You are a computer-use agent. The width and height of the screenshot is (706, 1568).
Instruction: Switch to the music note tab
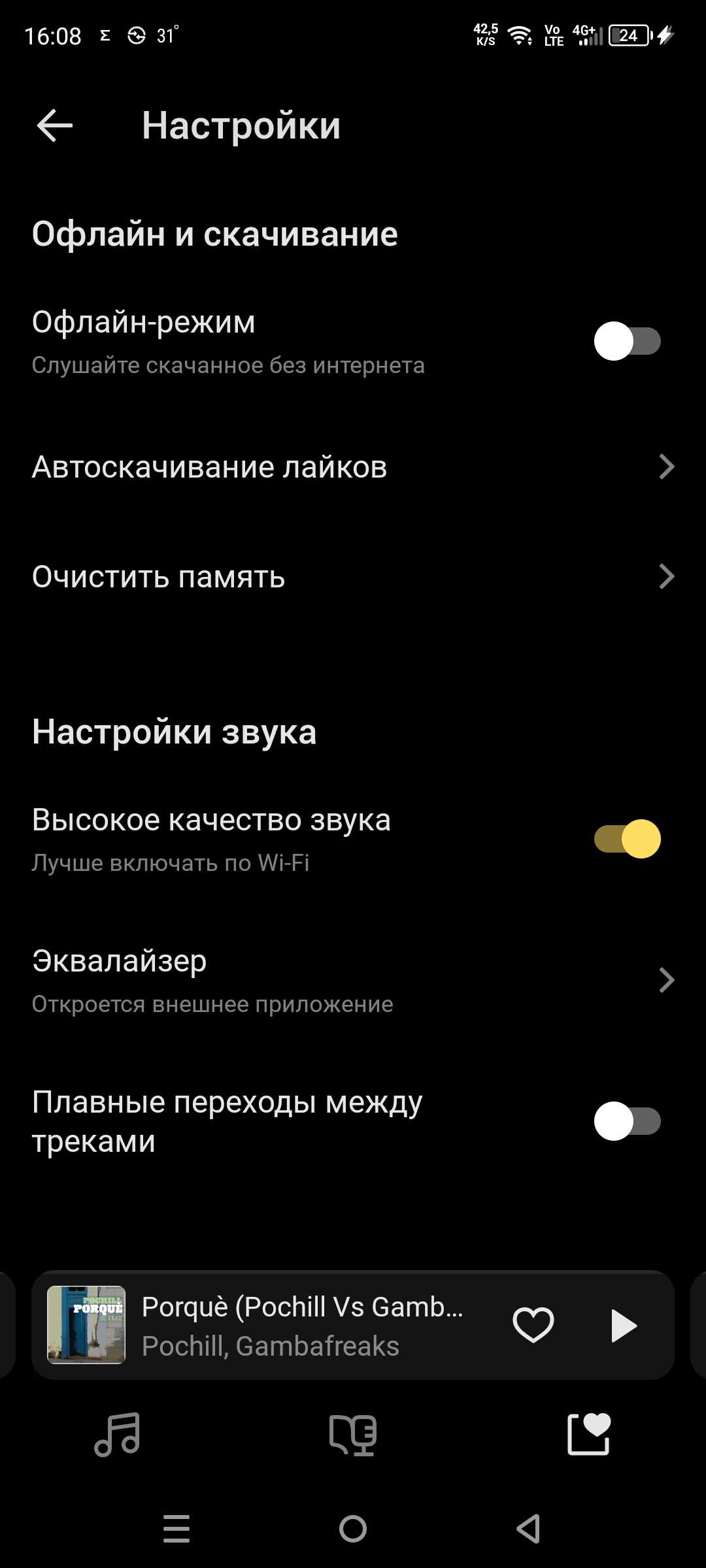(x=118, y=1435)
